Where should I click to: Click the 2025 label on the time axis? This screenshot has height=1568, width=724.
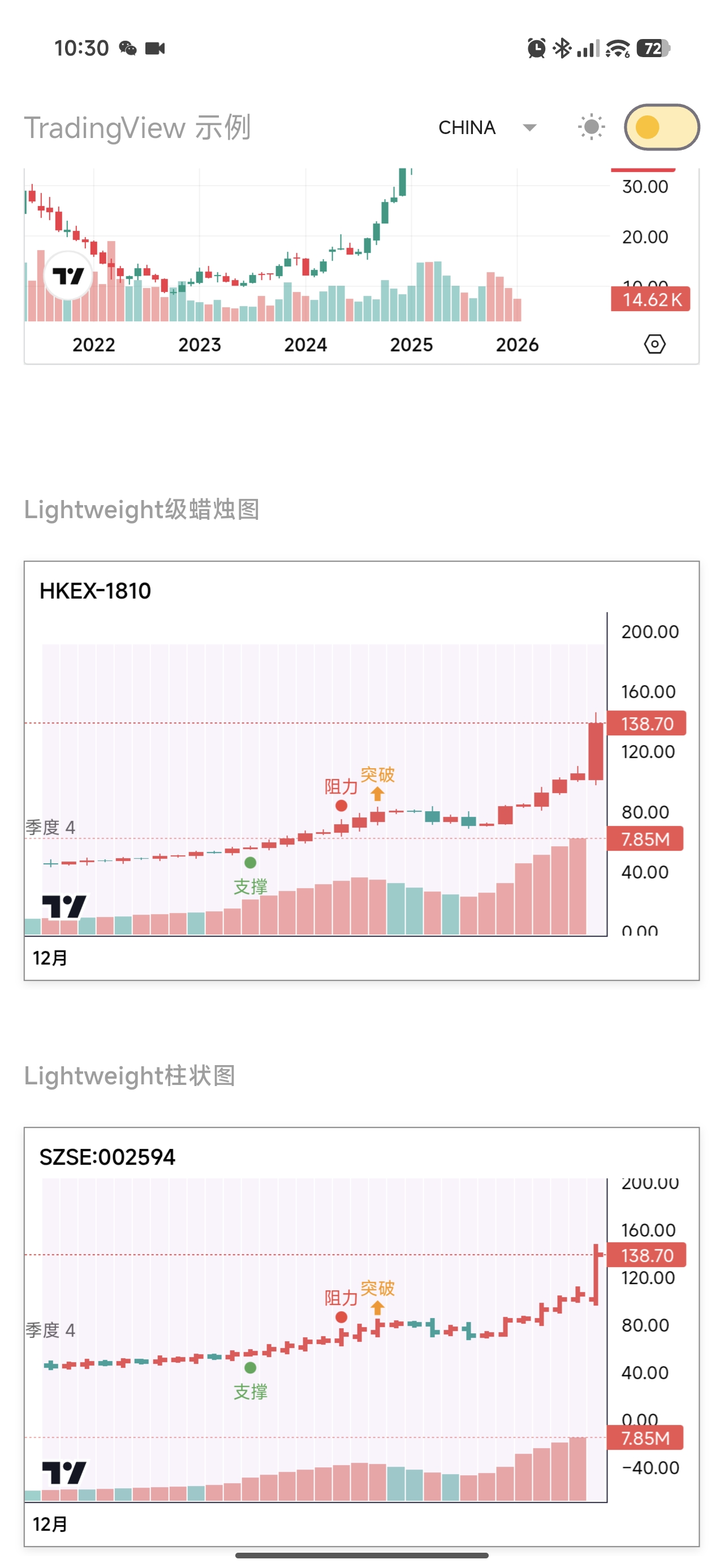coord(413,345)
